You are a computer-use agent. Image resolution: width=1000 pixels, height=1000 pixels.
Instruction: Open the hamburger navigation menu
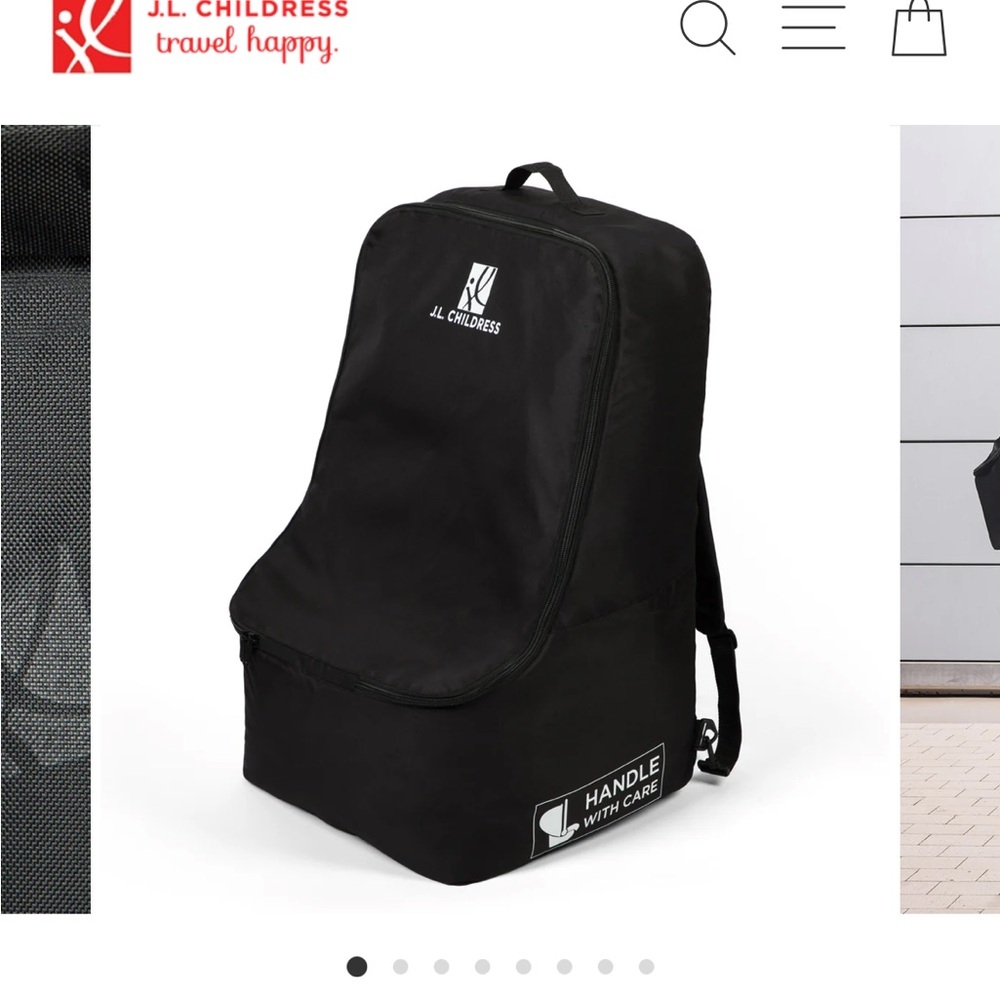813,28
